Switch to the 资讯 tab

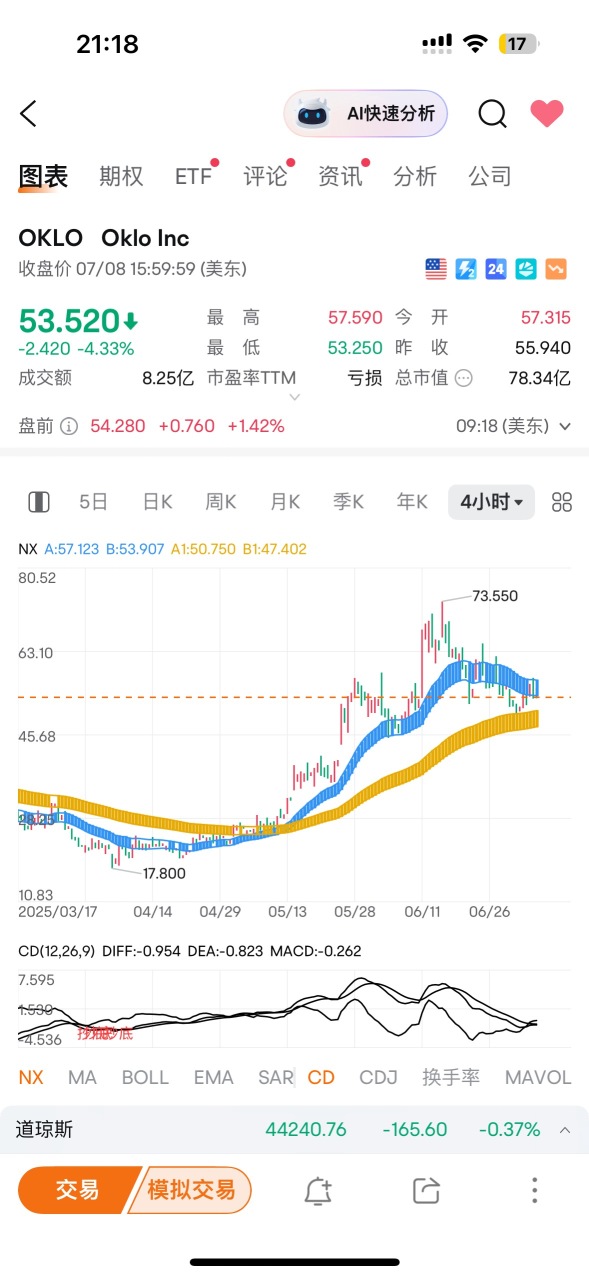341,176
